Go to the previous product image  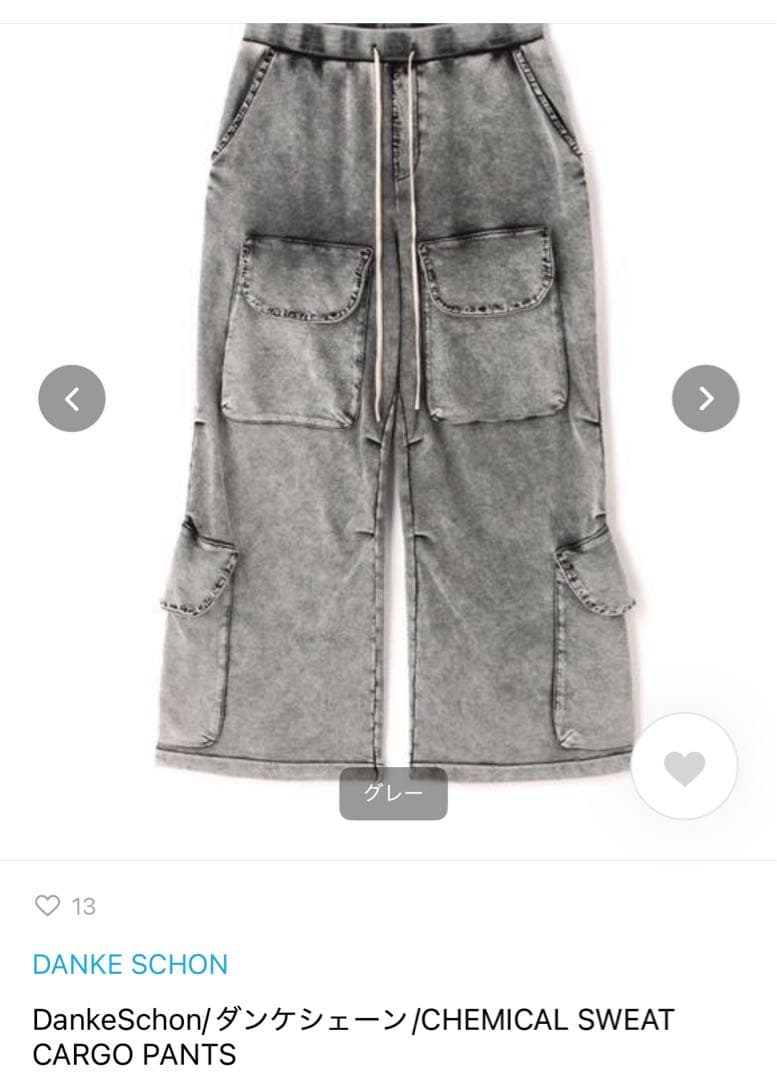click(x=72, y=399)
